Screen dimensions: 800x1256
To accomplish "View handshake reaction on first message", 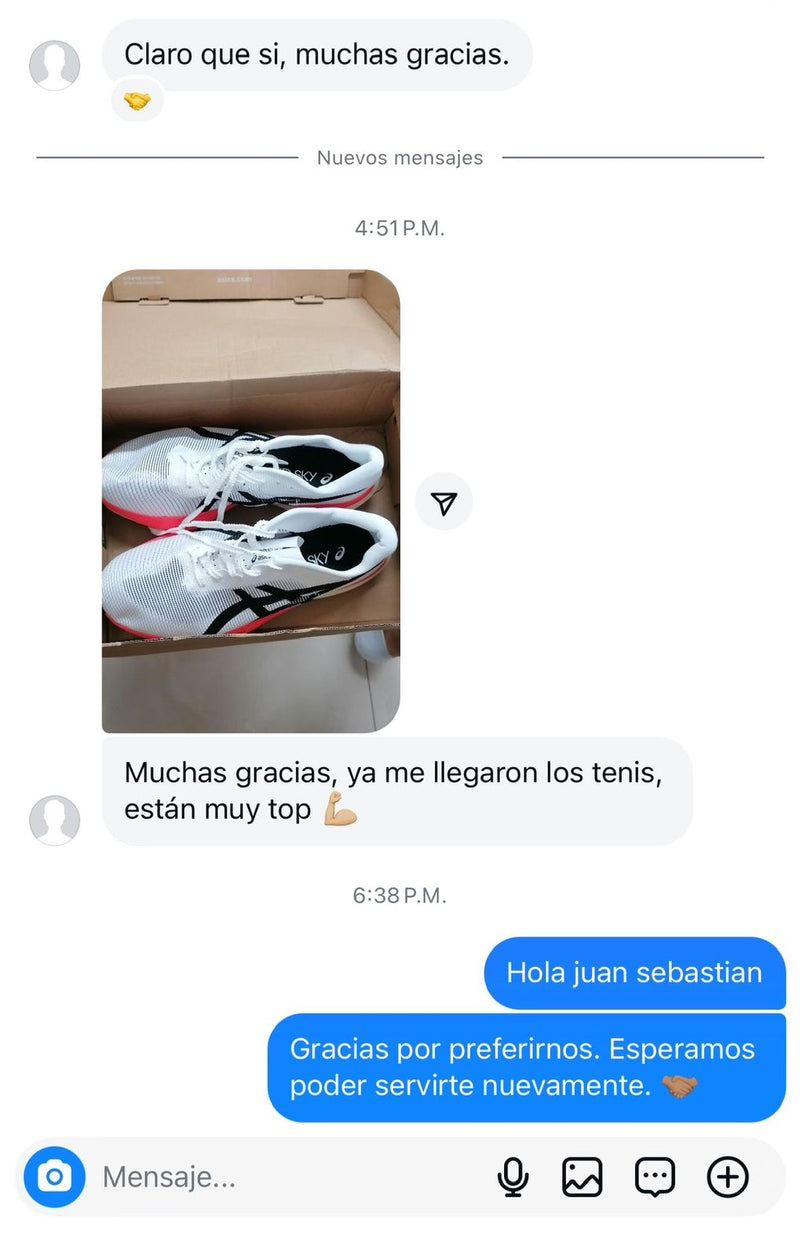I will (x=137, y=101).
